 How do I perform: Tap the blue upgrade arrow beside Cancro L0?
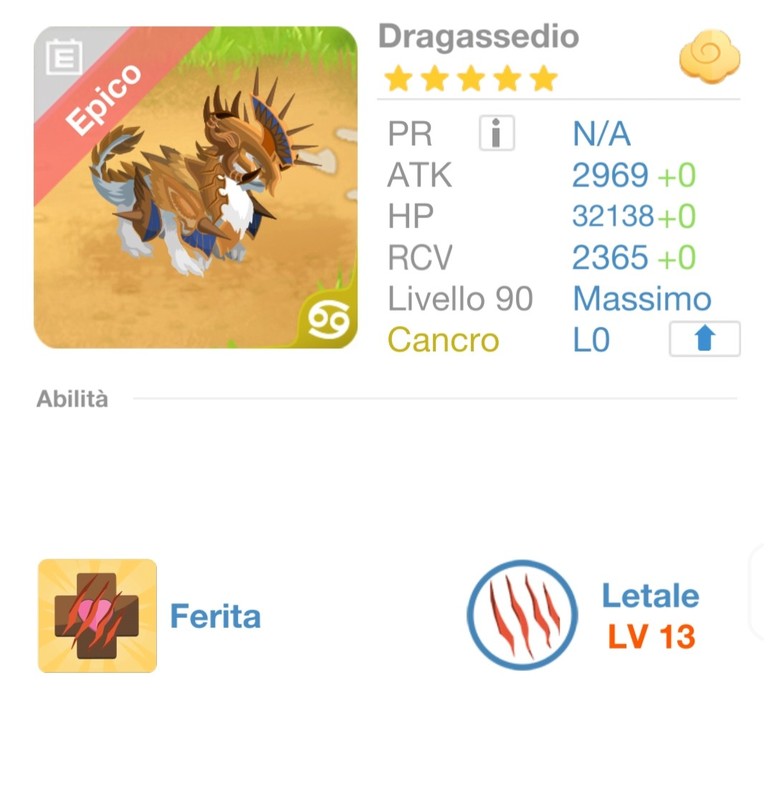click(705, 340)
